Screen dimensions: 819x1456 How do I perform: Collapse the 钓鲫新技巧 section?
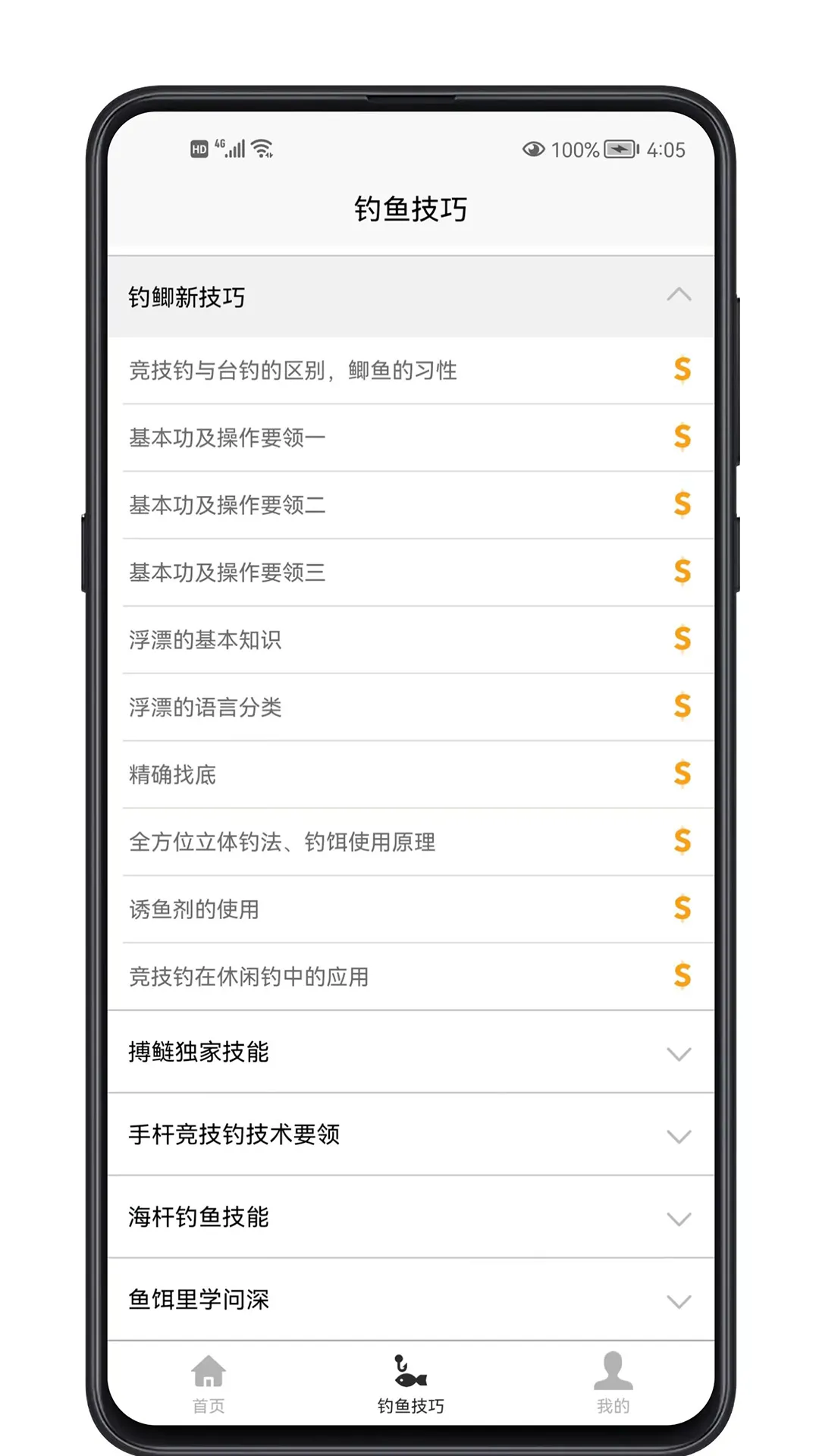point(409,297)
